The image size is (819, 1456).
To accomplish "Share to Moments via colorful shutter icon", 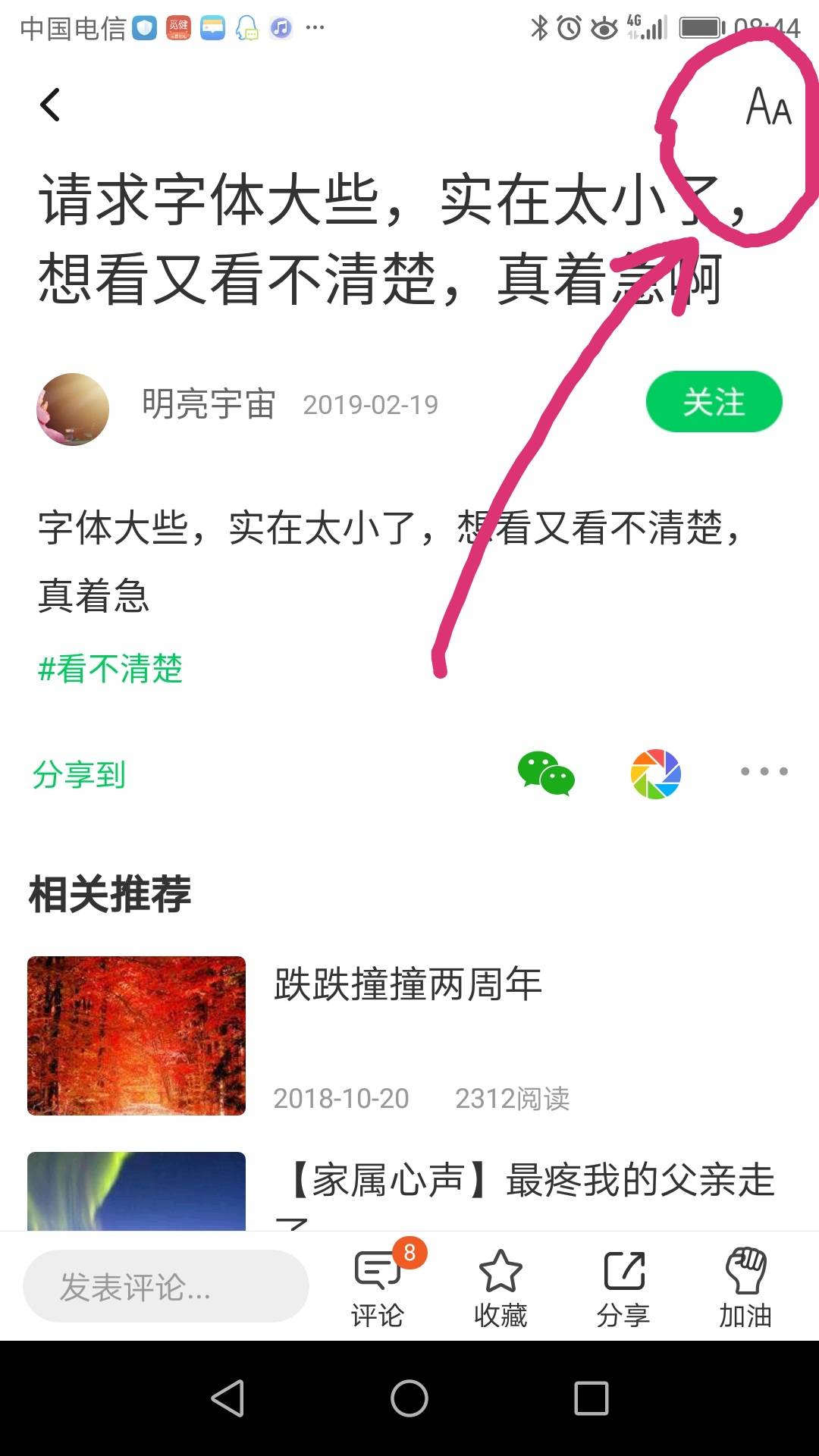I will (x=655, y=773).
